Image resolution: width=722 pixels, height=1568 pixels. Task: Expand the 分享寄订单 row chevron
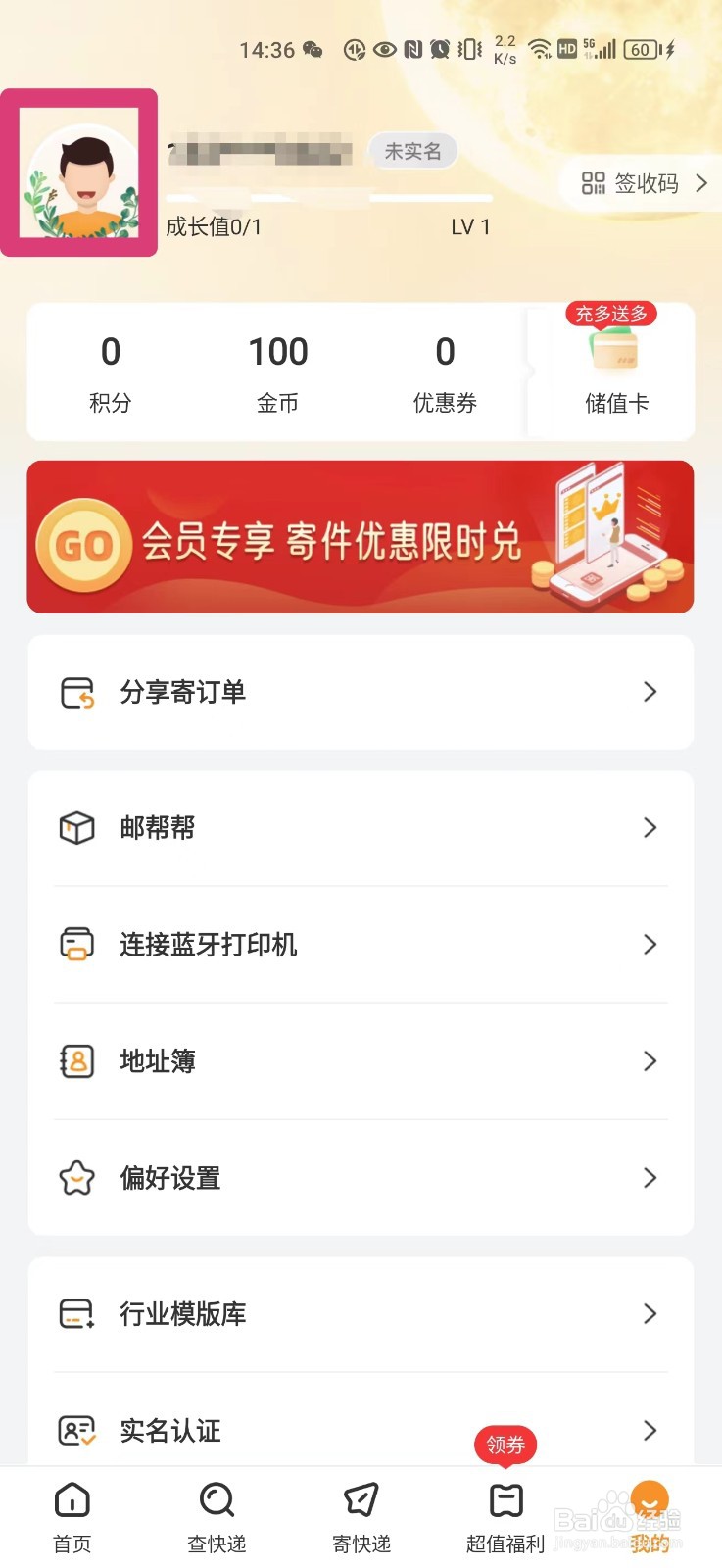click(x=650, y=692)
